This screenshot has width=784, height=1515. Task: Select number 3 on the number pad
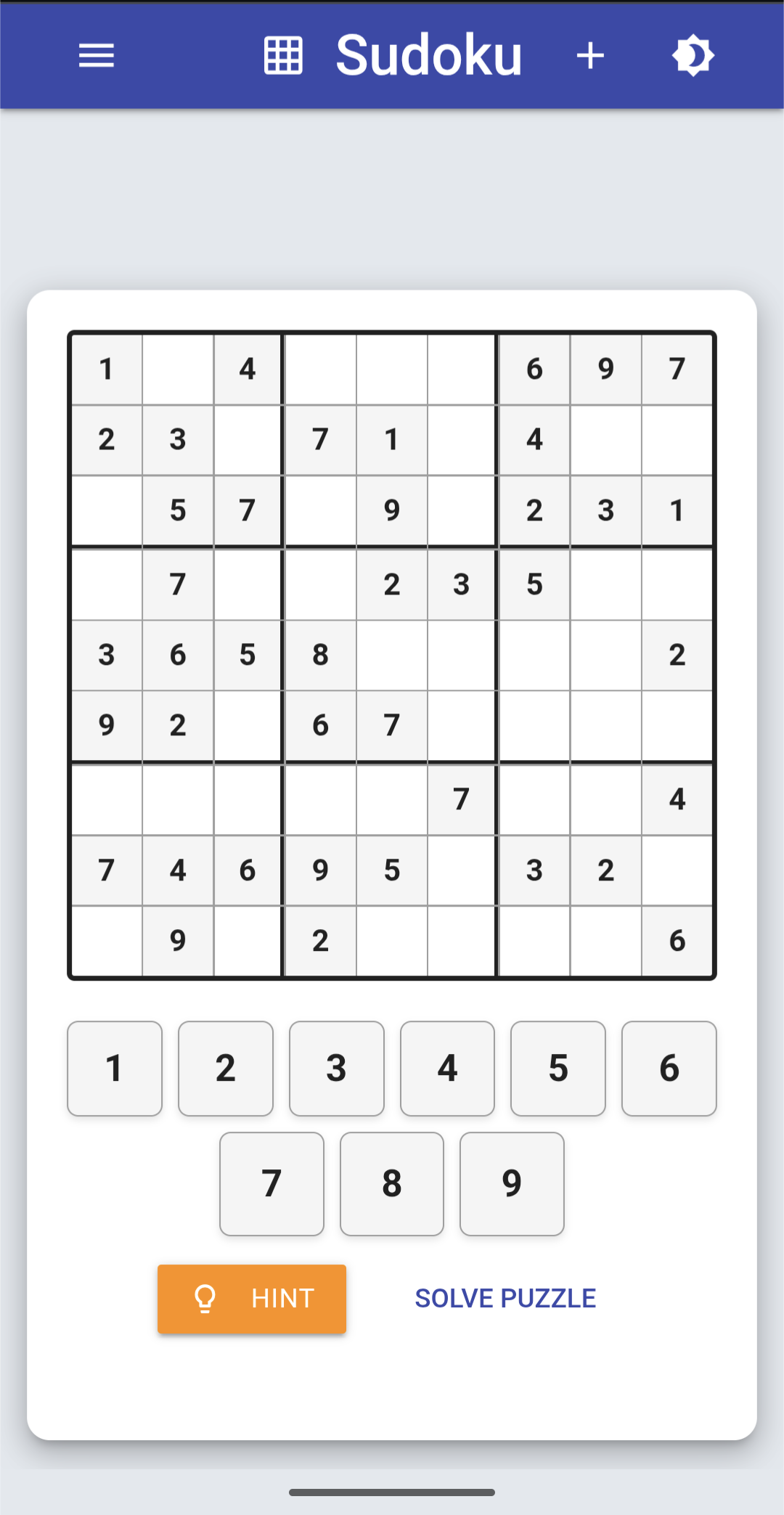pyautogui.click(x=336, y=1068)
